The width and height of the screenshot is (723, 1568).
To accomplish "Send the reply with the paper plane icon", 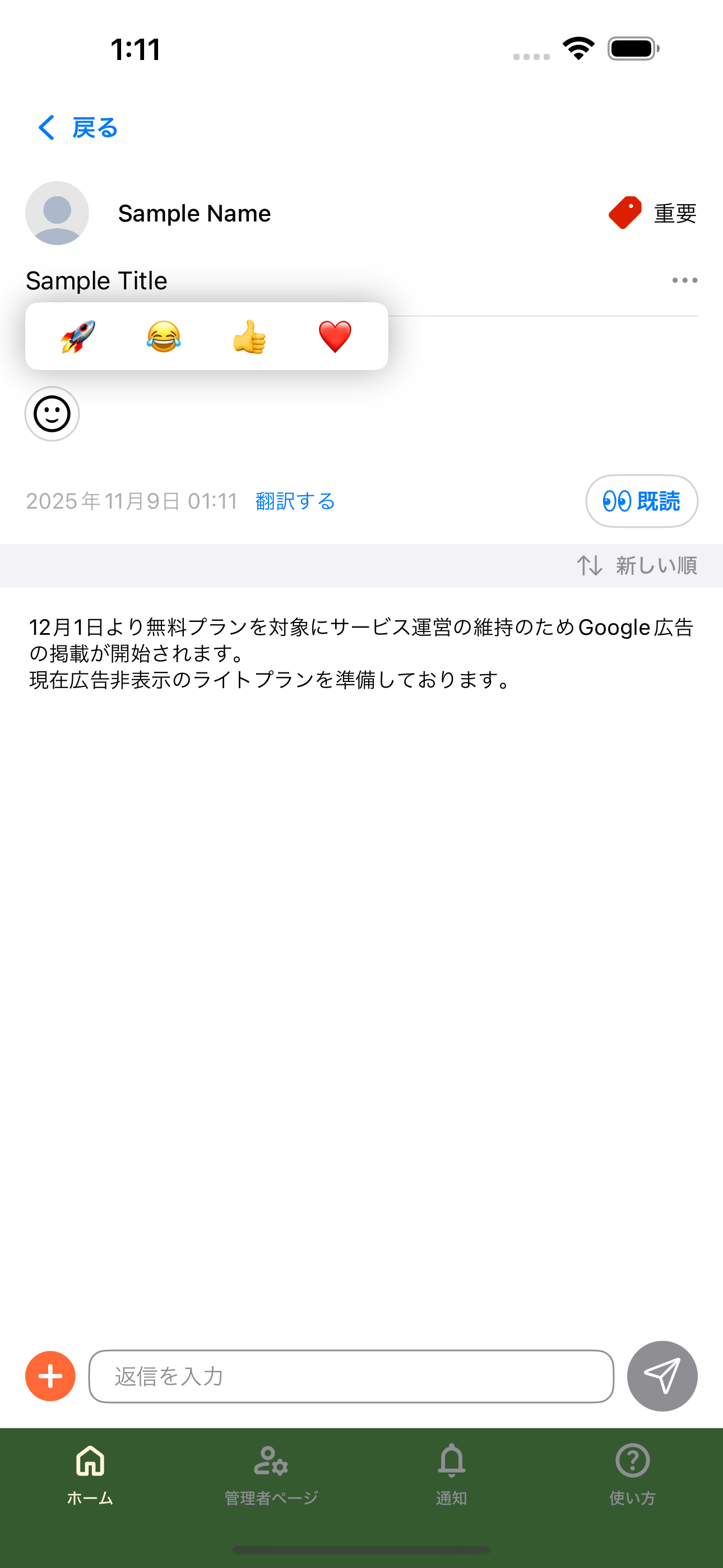I will point(662,1376).
